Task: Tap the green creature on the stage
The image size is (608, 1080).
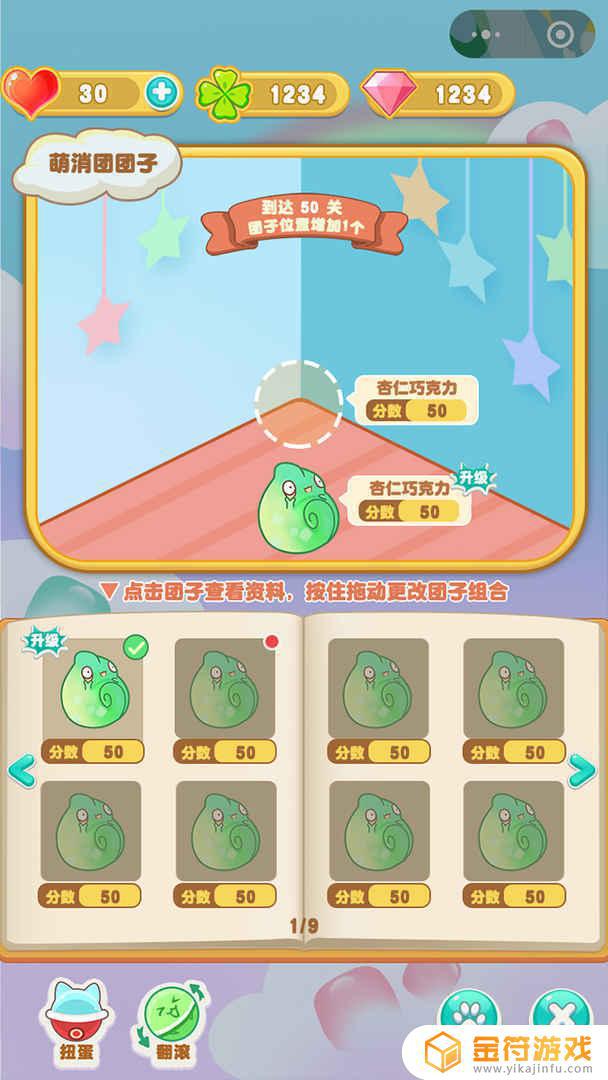Action: (293, 508)
